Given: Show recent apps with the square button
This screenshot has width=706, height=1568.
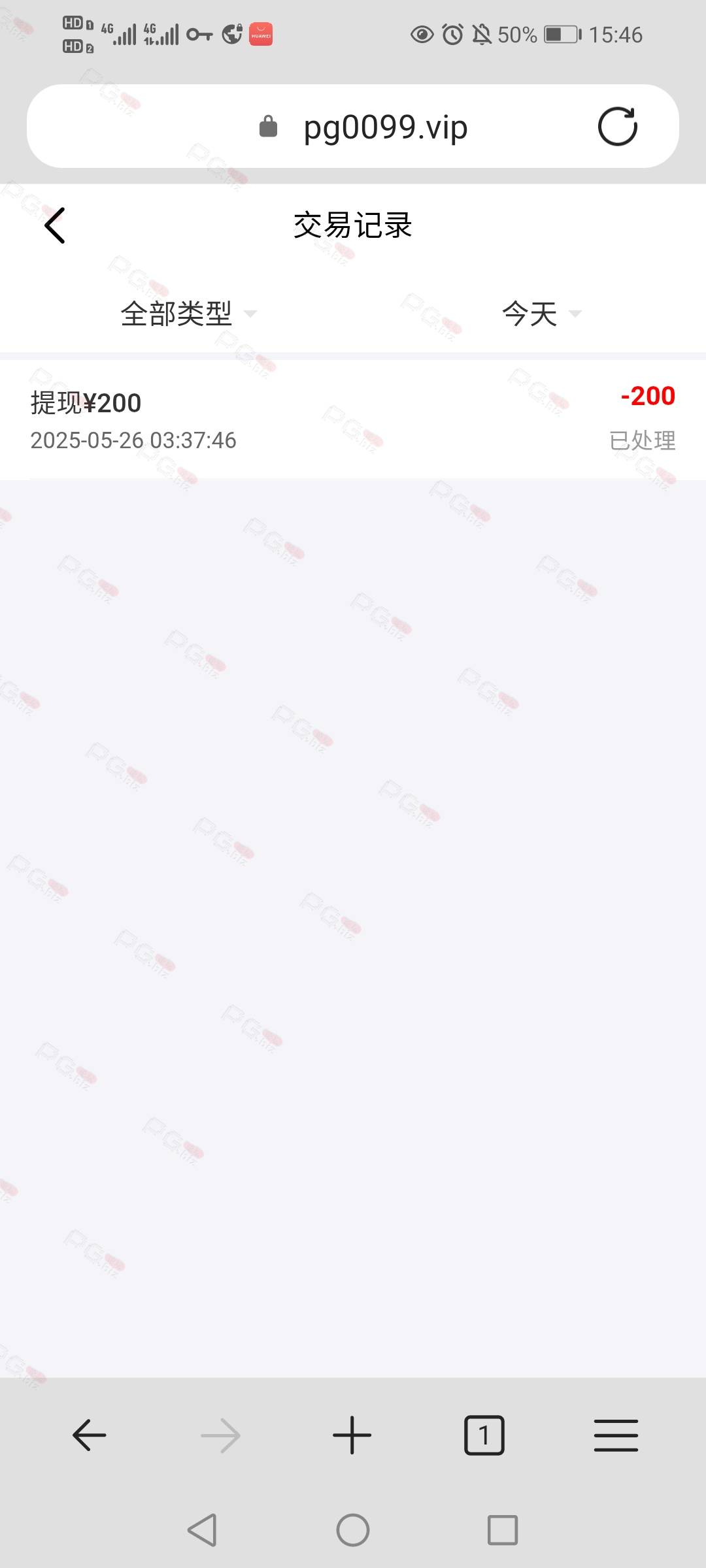Looking at the screenshot, I should (x=503, y=1530).
